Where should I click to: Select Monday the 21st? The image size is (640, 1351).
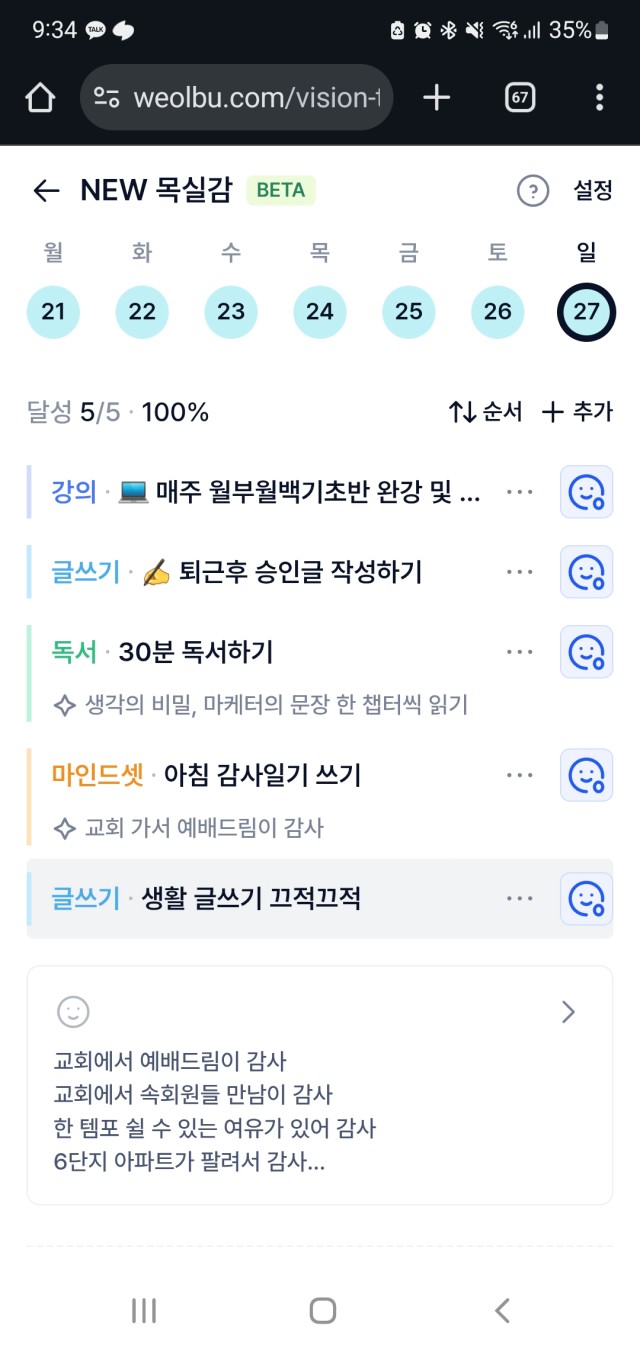(53, 311)
